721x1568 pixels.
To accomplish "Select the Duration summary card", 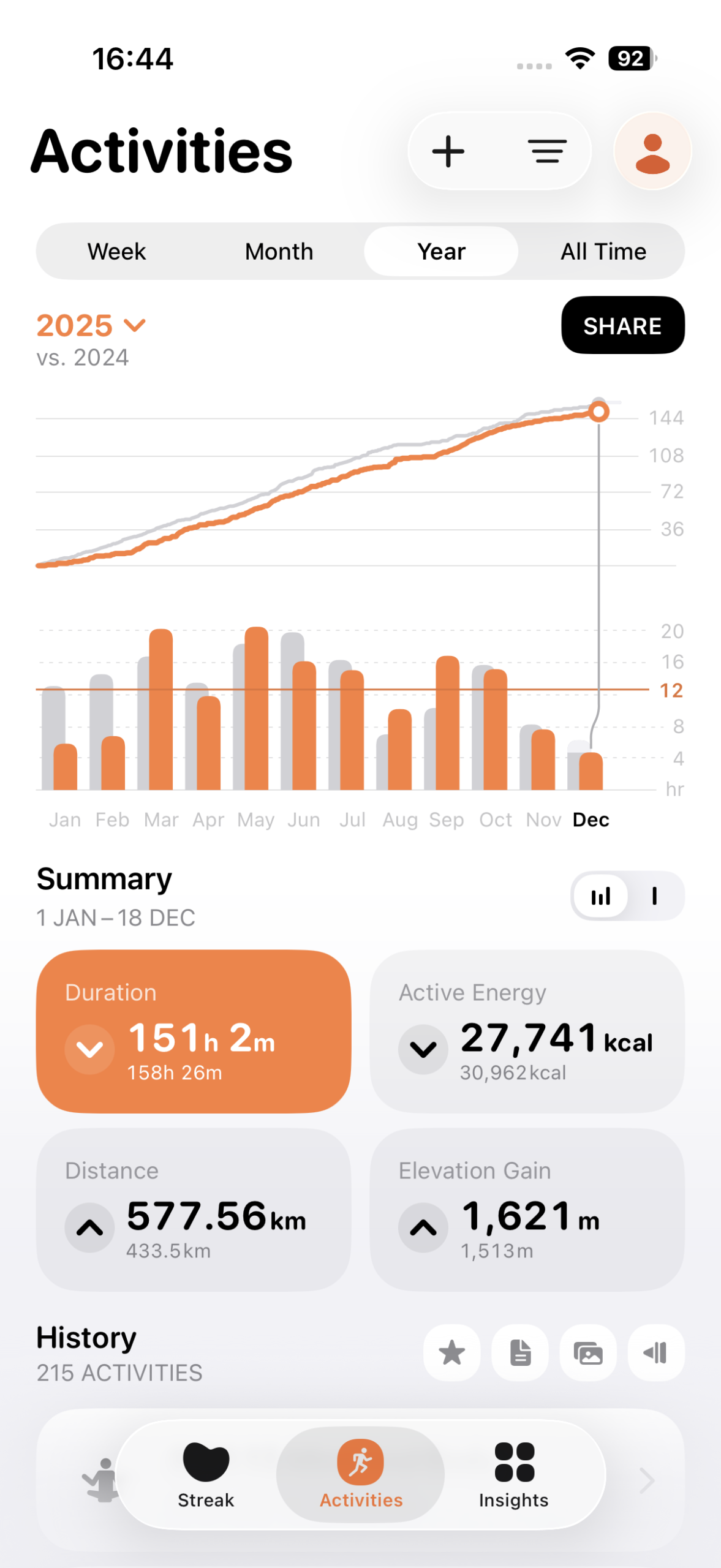I will point(194,1031).
